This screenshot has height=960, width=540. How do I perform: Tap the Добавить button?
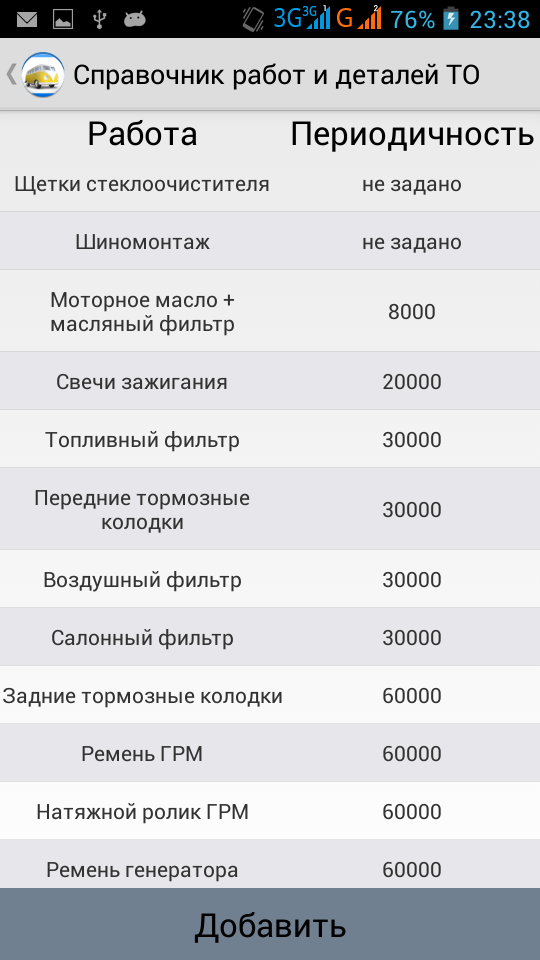[270, 924]
